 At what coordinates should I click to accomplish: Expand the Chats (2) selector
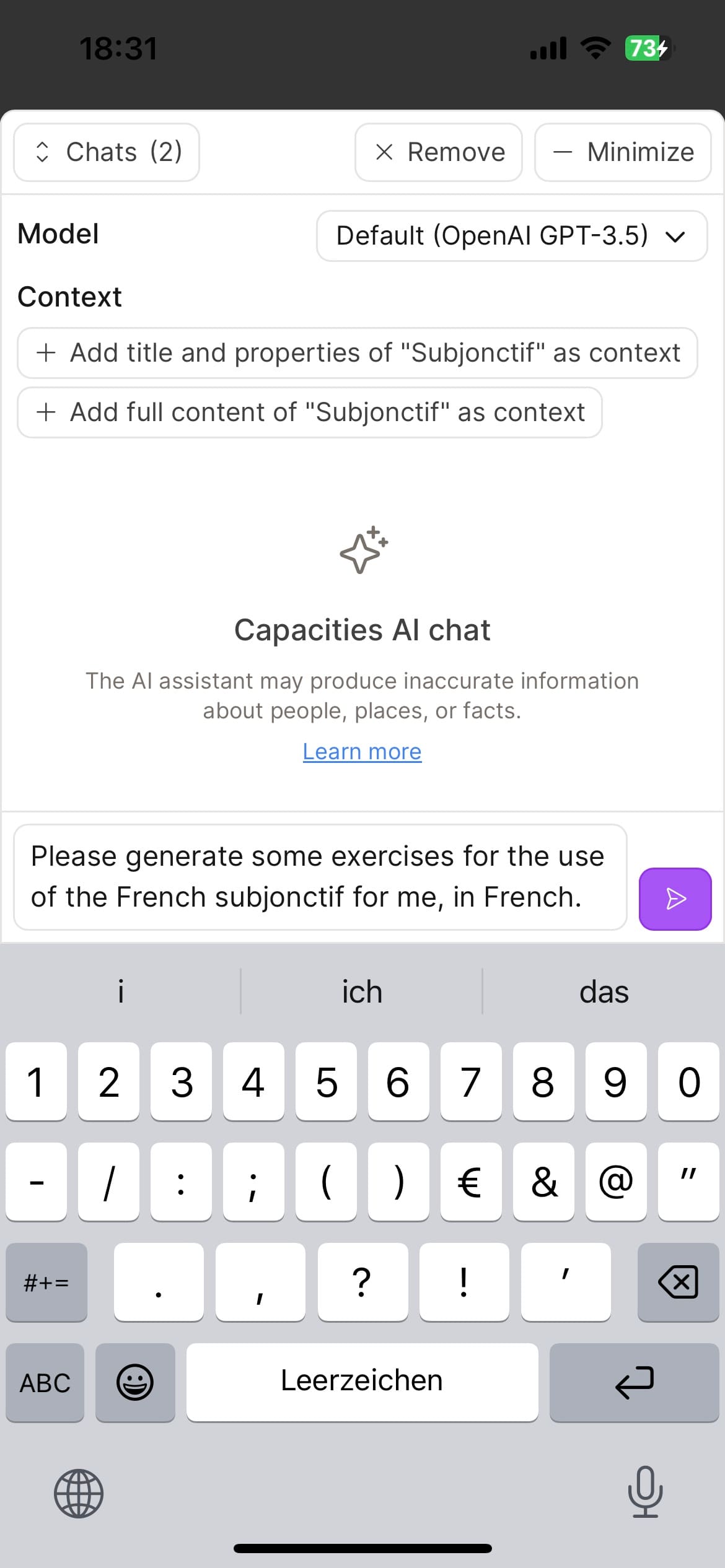105,152
